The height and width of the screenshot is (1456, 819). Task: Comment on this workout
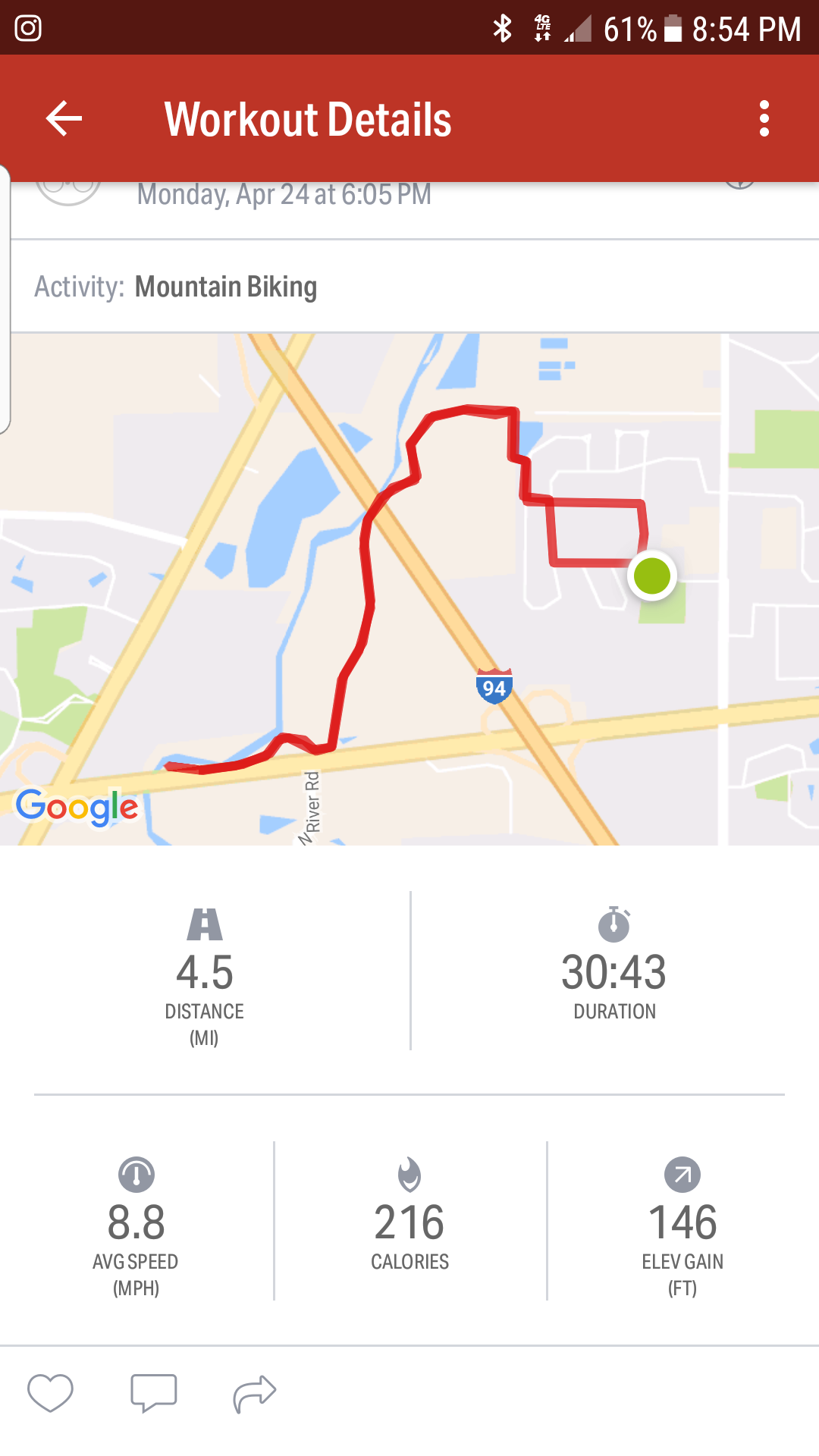pos(153,1393)
